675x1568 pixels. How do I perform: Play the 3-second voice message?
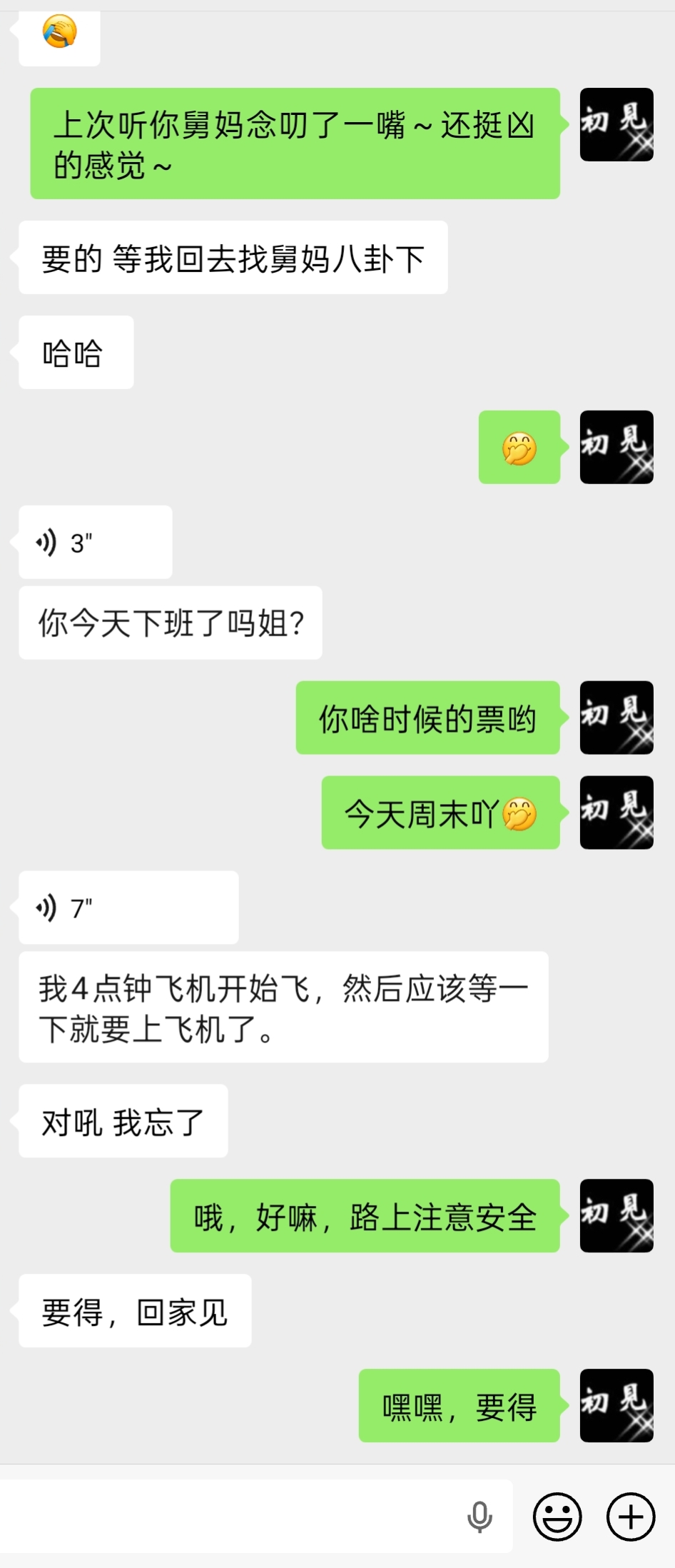pyautogui.click(x=95, y=543)
